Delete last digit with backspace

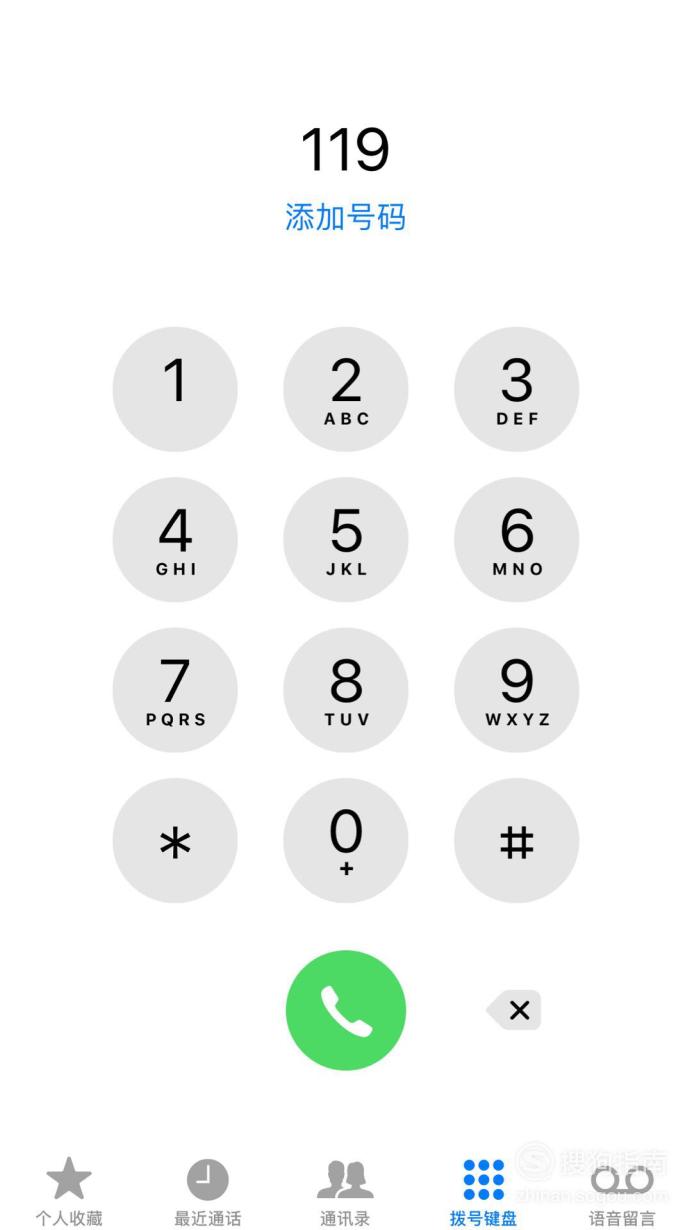tap(514, 1010)
